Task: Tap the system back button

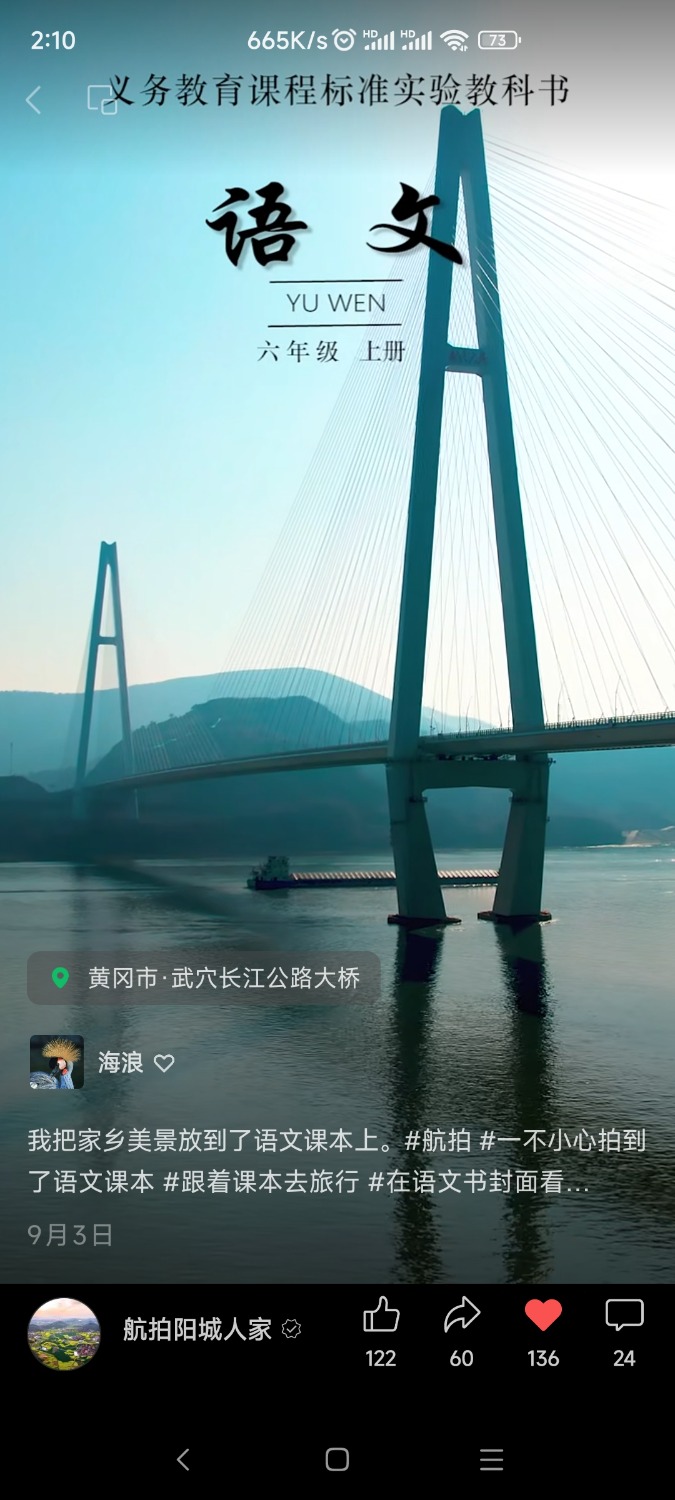Action: (x=183, y=1460)
